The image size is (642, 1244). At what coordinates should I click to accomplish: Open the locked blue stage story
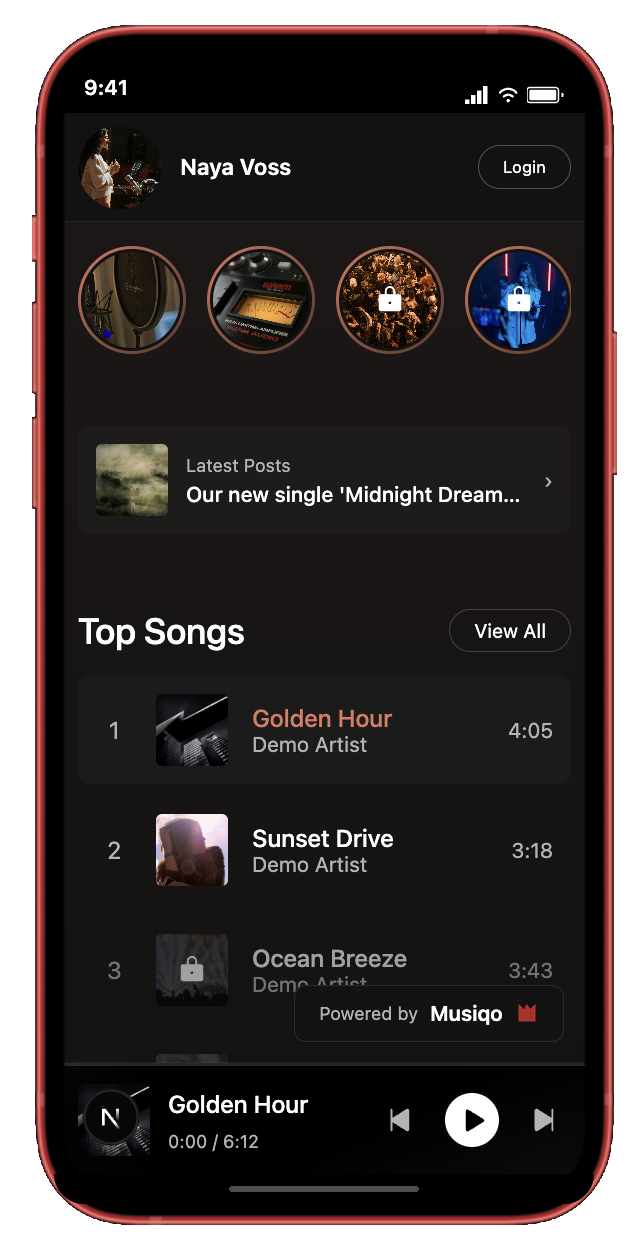[518, 300]
